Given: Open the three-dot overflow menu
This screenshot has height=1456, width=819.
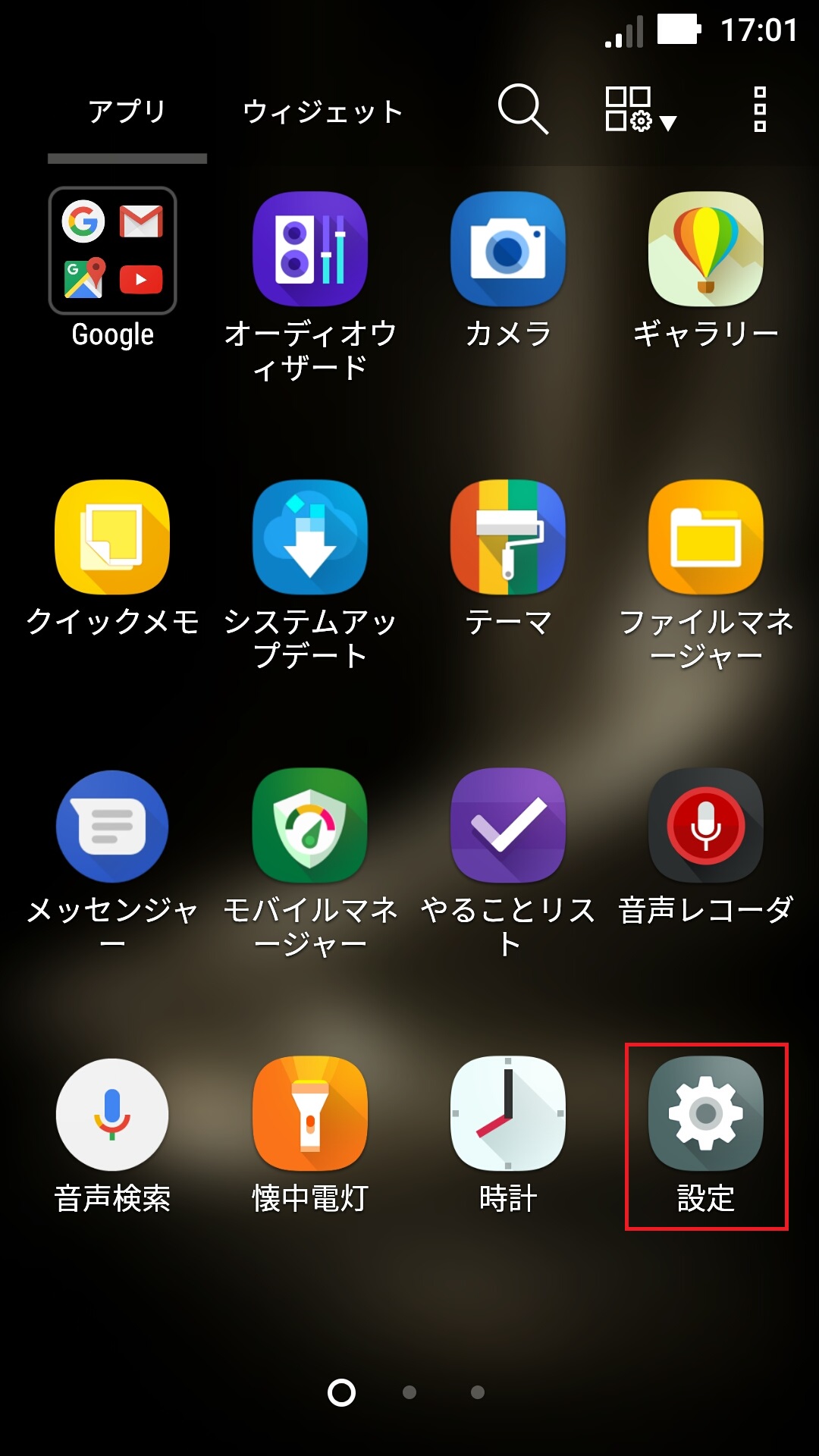Looking at the screenshot, I should (760, 110).
